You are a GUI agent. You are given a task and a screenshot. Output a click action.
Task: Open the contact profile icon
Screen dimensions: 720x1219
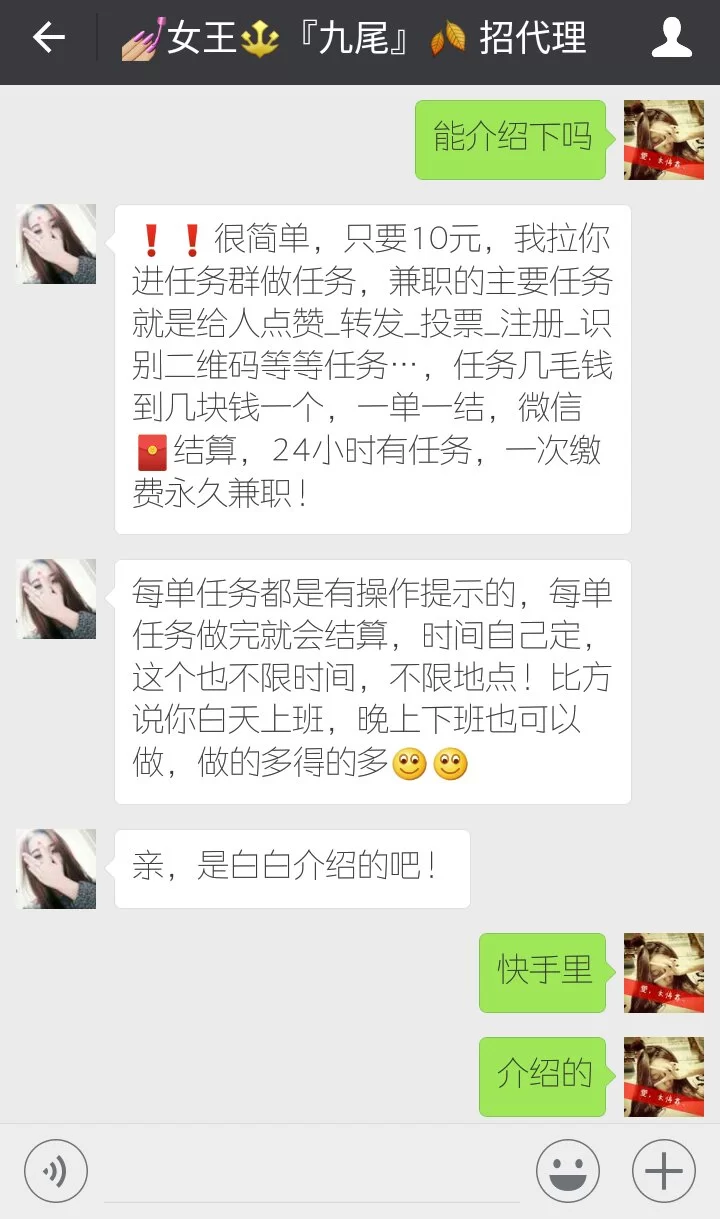click(671, 39)
